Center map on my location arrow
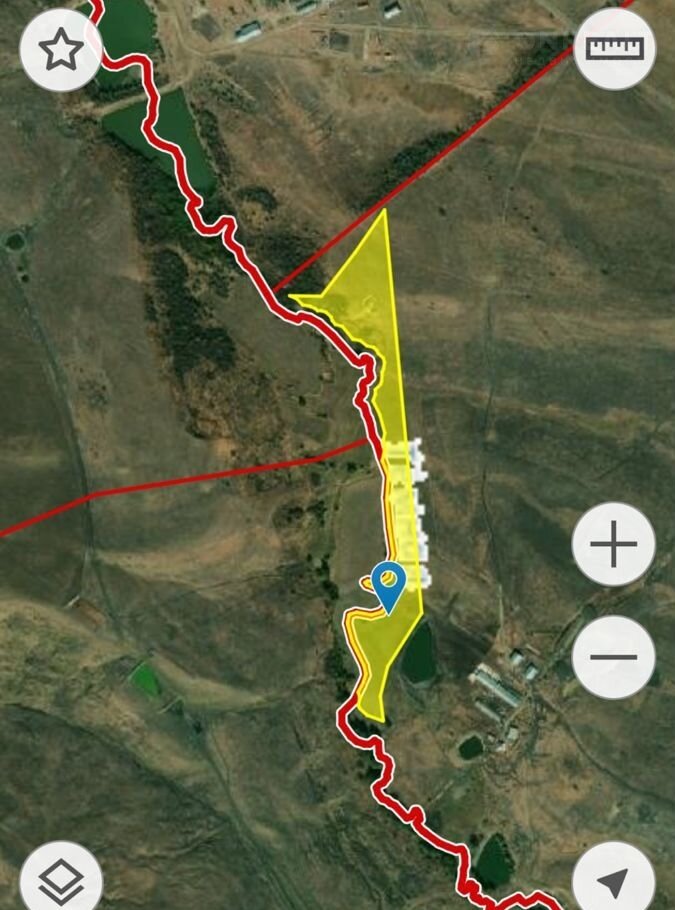This screenshot has height=910, width=675. coord(613,880)
